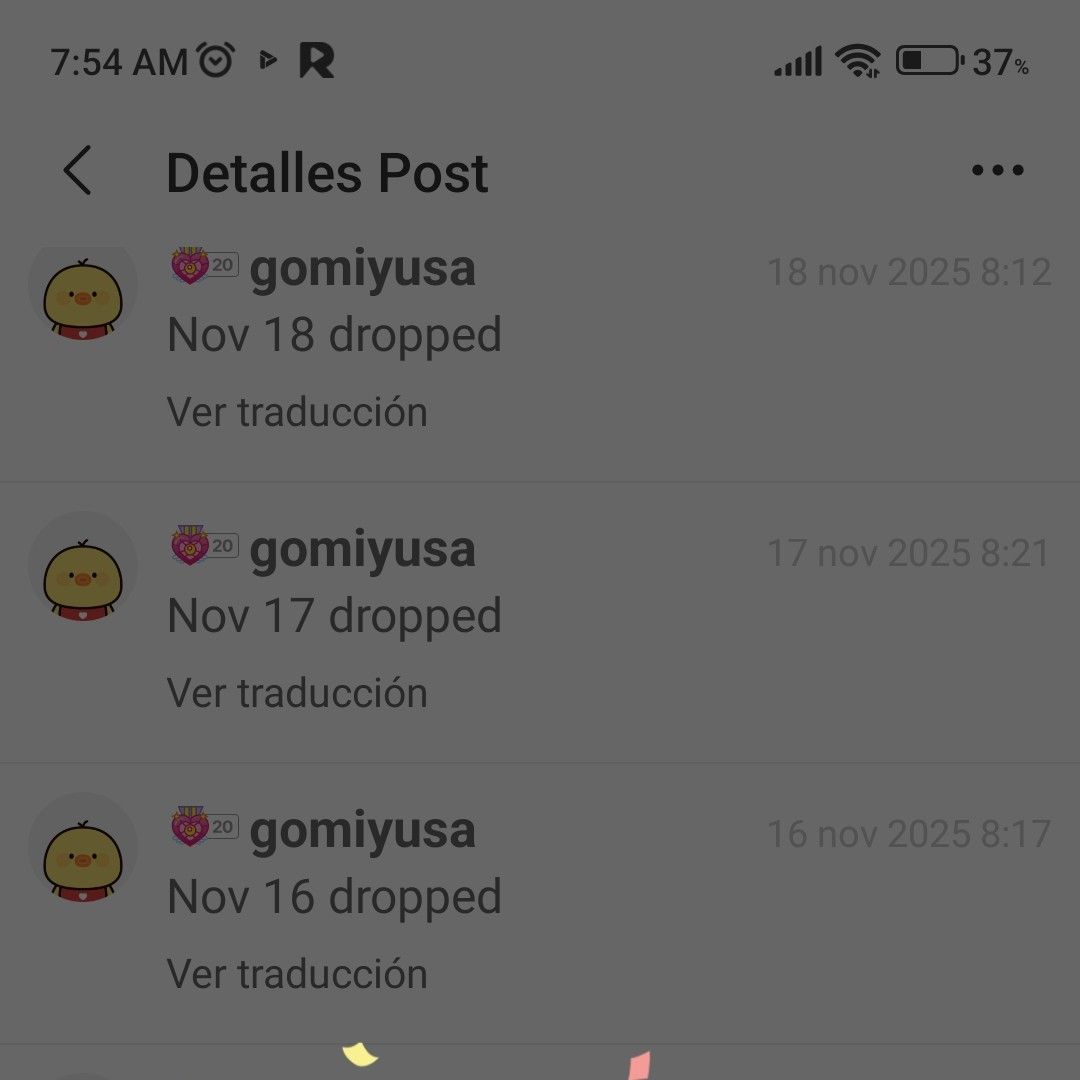Open the three-dot overflow menu
This screenshot has height=1080, width=1080.
[997, 170]
